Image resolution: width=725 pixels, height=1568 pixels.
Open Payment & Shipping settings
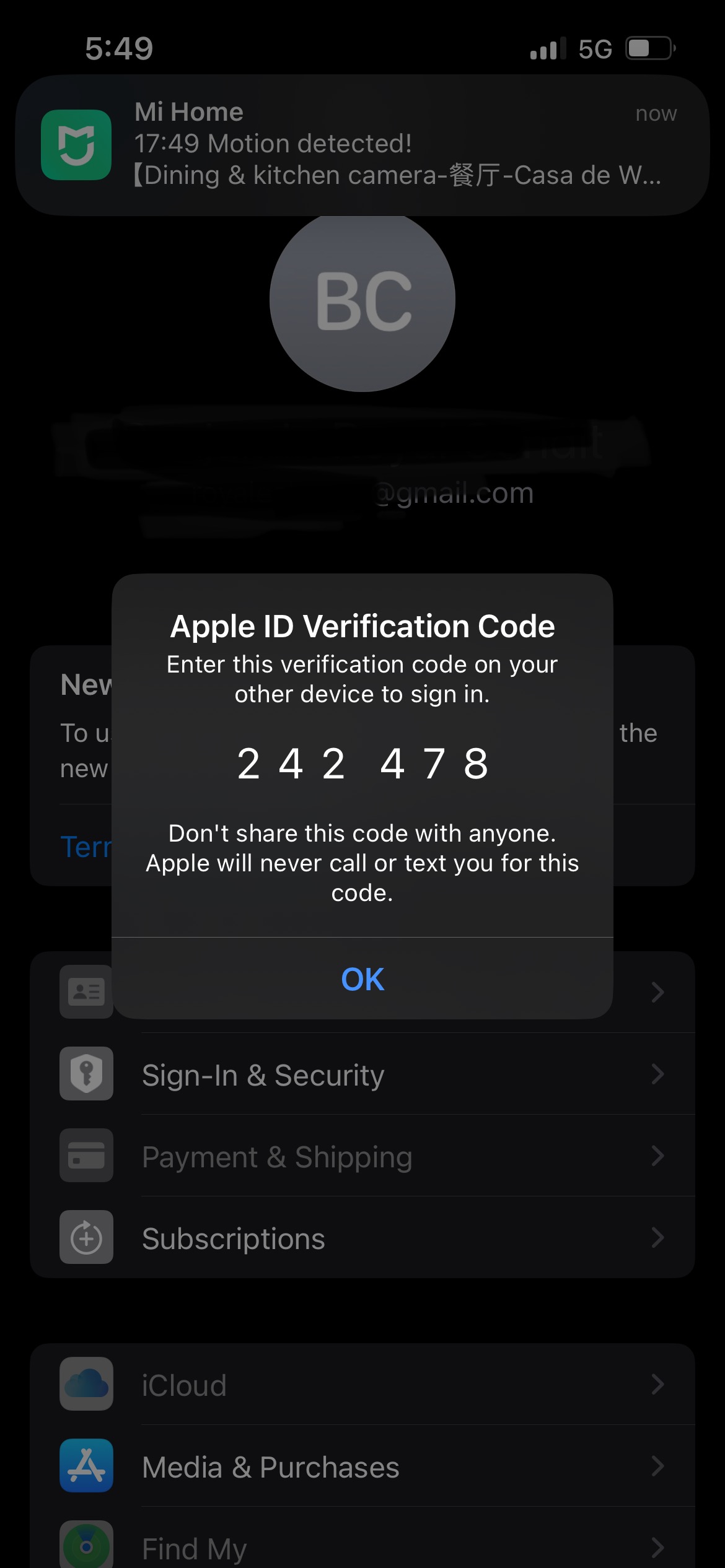pos(362,1156)
